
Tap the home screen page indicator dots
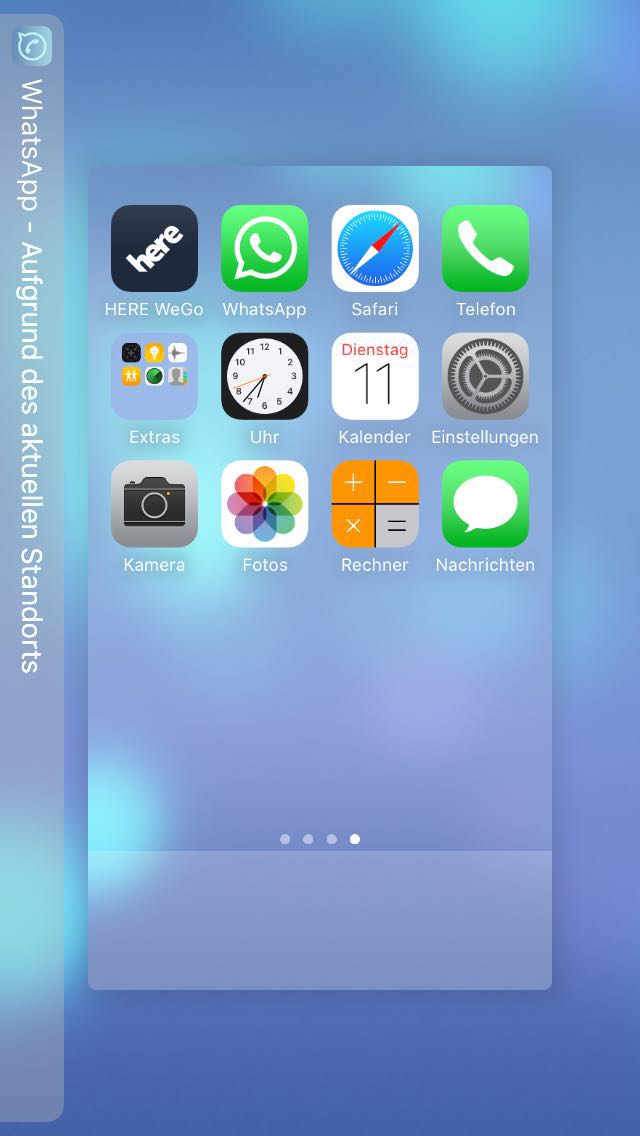[x=320, y=839]
